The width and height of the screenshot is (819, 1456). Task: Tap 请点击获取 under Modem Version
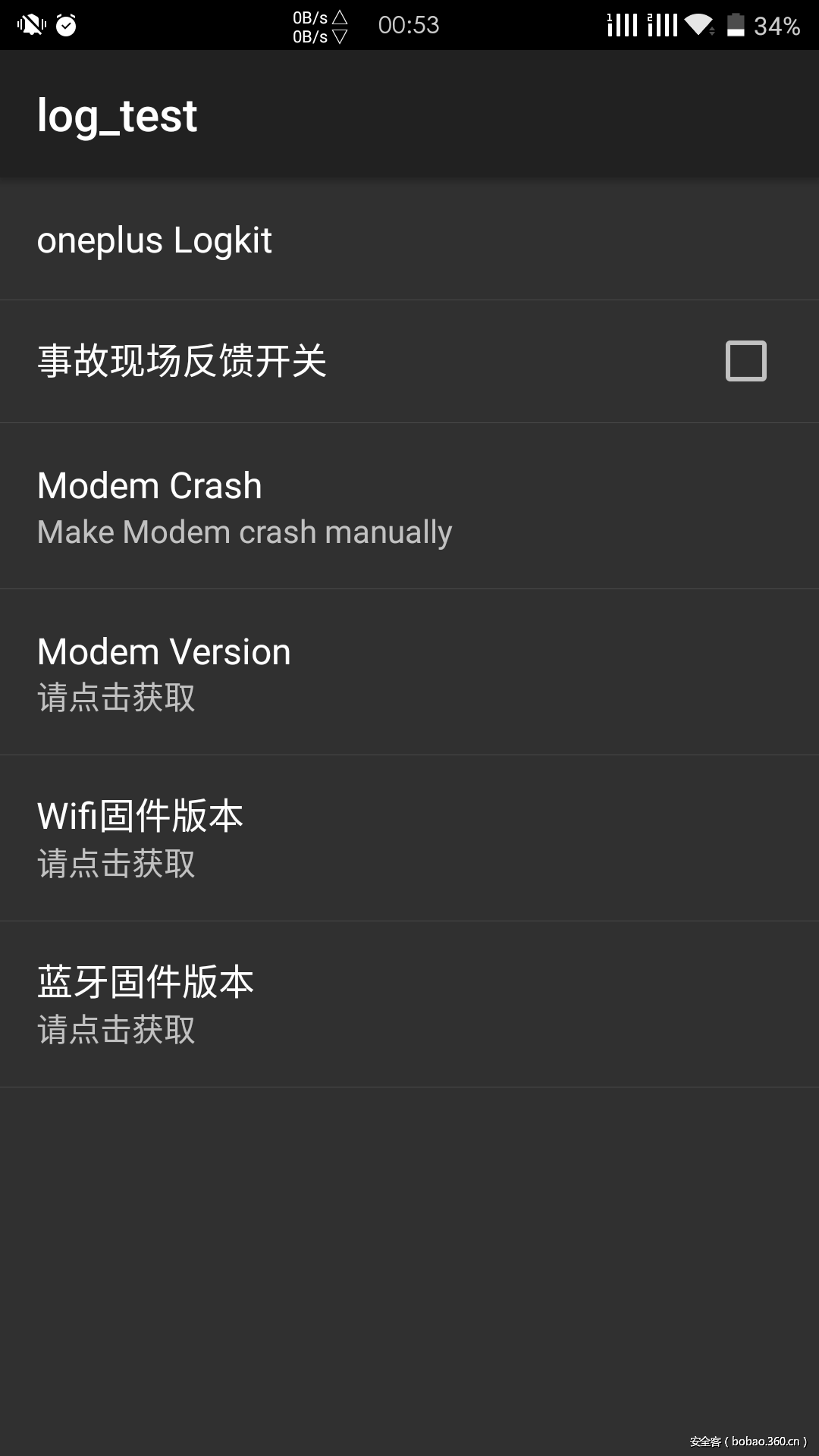118,698
